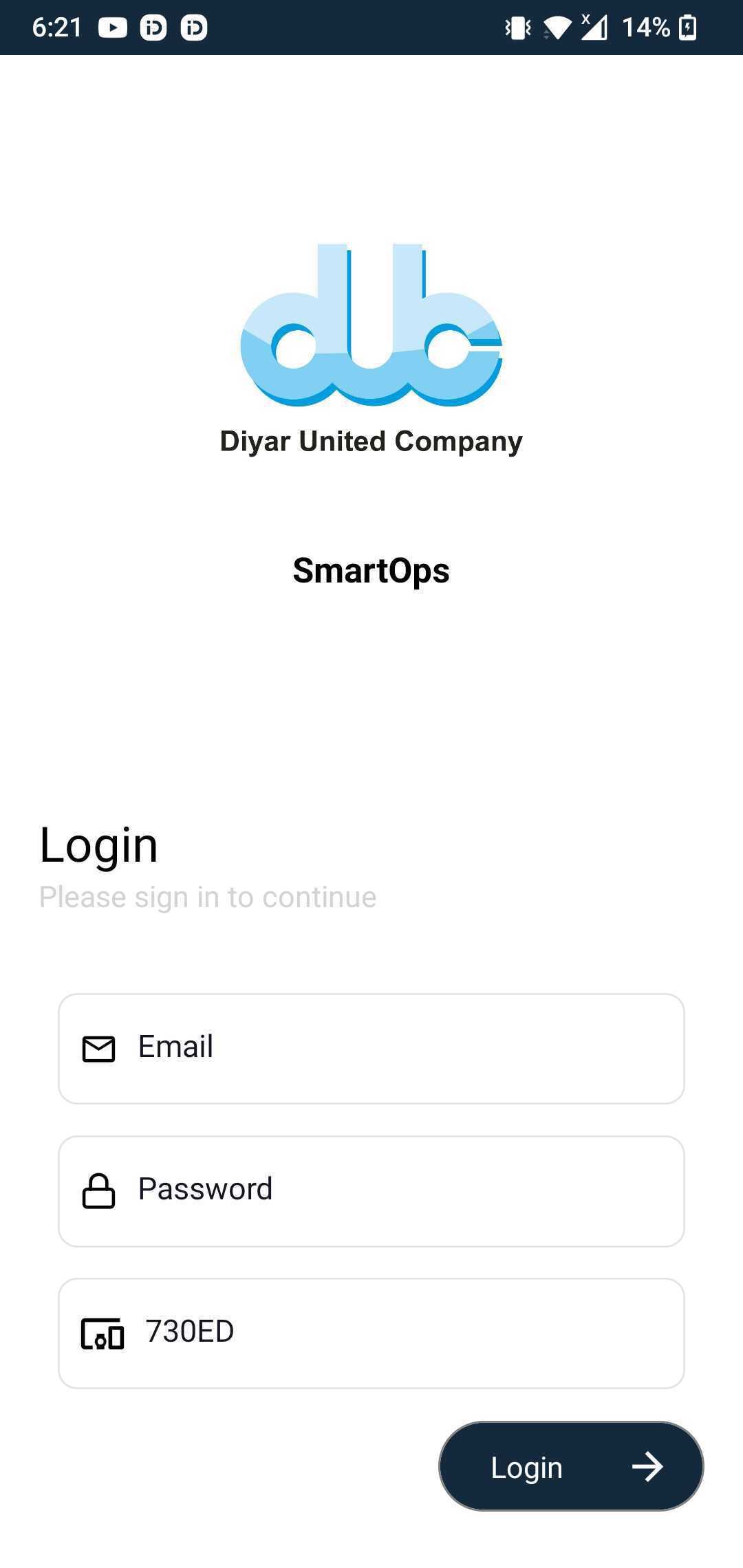Click the Login heading text
The width and height of the screenshot is (743, 1568).
coord(98,845)
